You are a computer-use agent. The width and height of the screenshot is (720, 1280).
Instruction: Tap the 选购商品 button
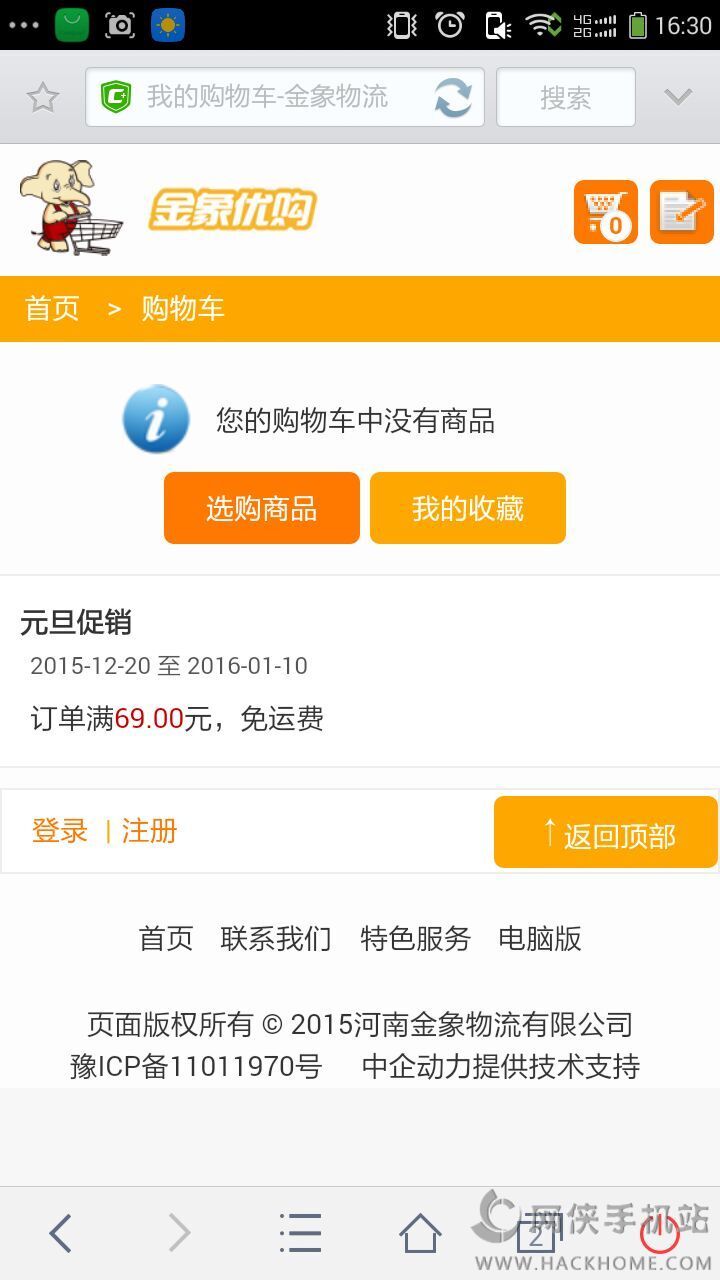pos(261,508)
